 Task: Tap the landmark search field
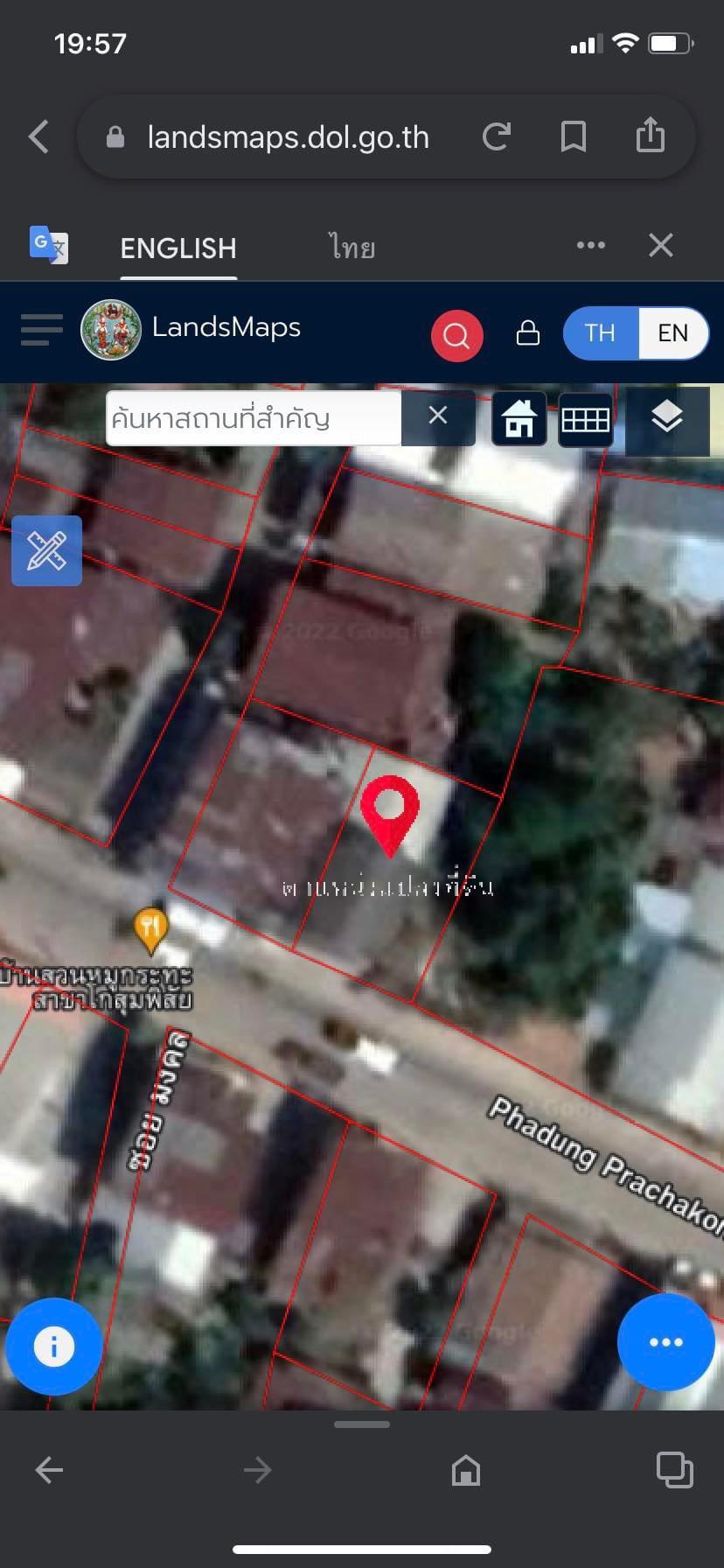click(x=254, y=418)
